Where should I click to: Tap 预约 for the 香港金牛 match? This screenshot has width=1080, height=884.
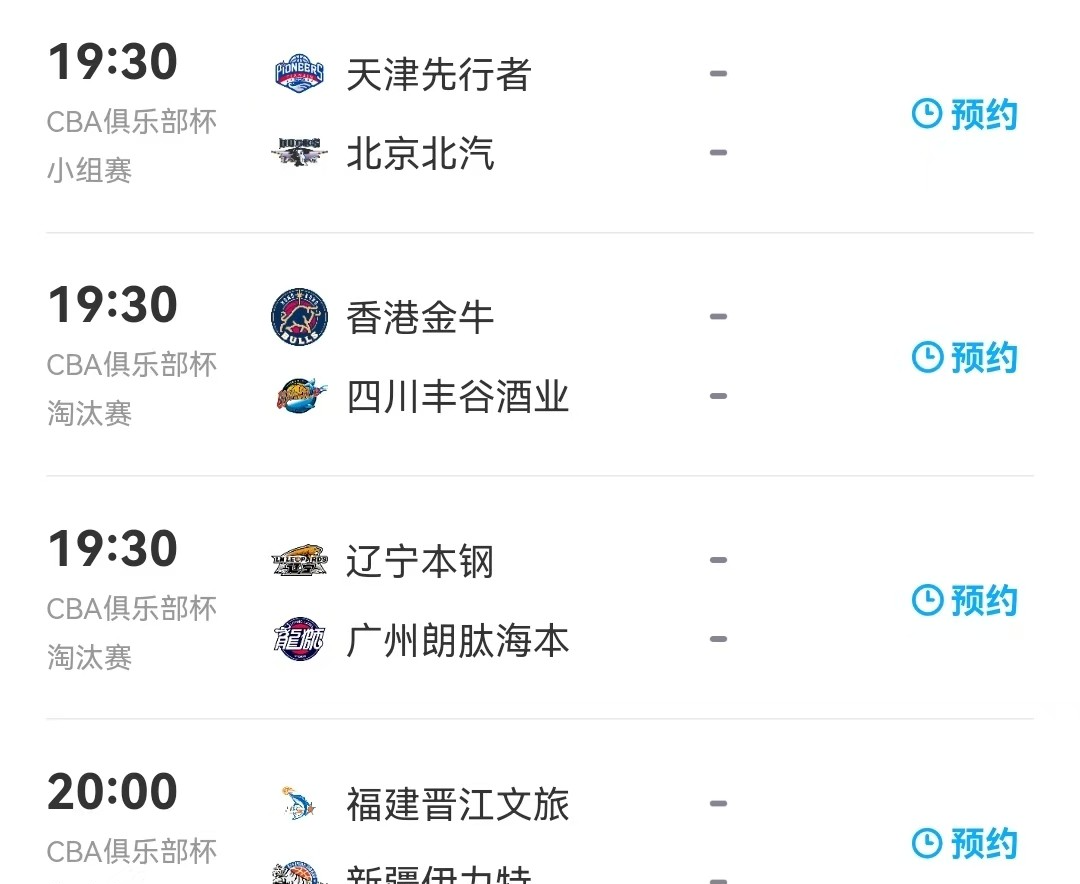tap(965, 358)
